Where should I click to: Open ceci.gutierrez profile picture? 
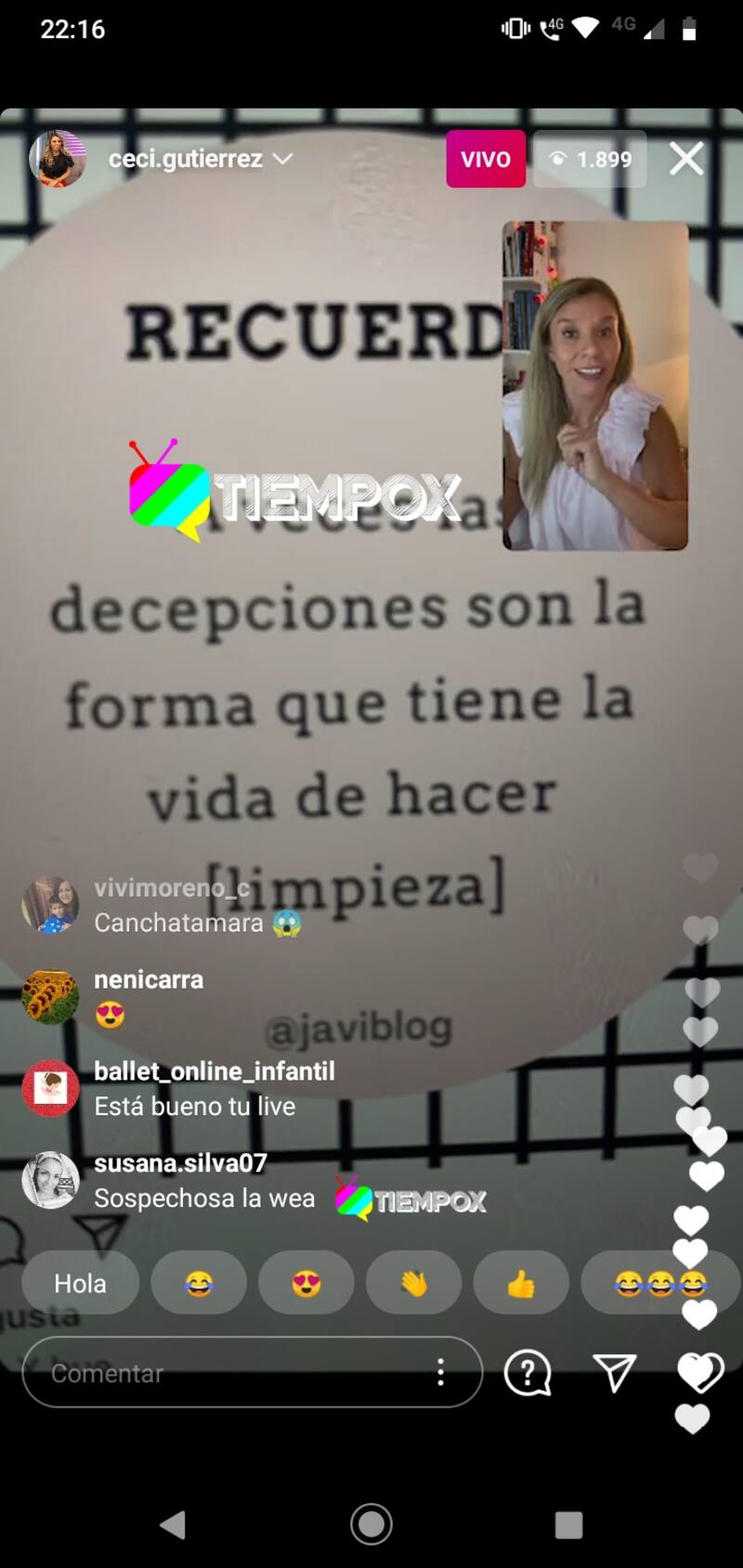58,159
